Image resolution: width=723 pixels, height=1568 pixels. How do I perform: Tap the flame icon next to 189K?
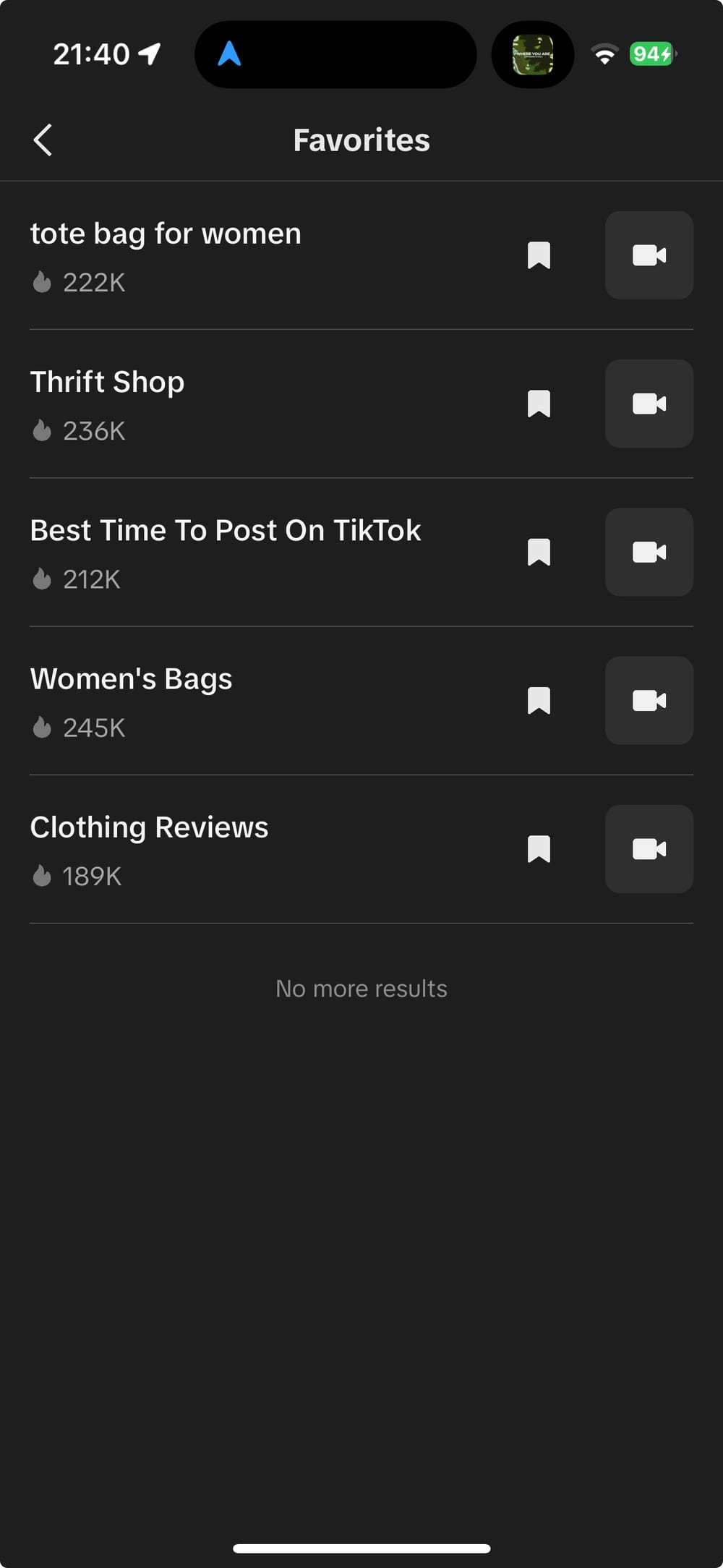click(41, 876)
